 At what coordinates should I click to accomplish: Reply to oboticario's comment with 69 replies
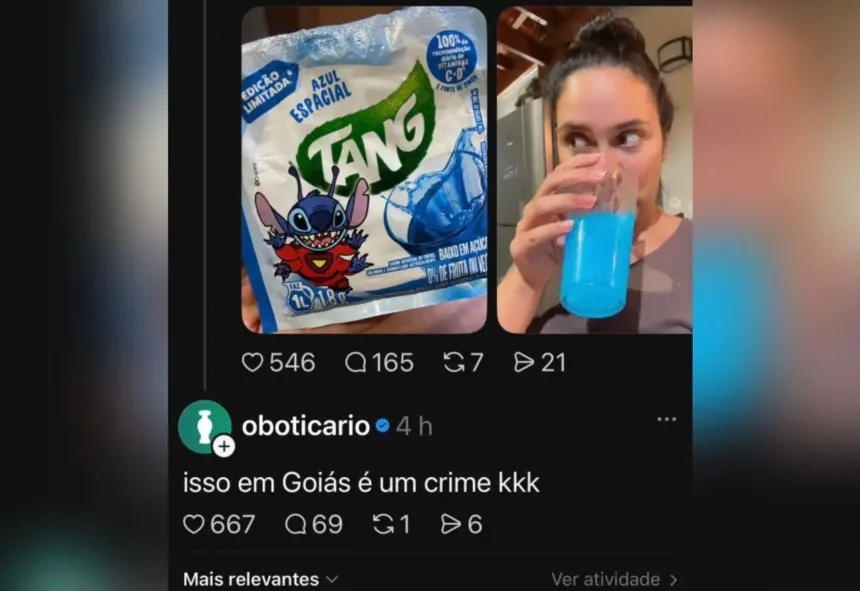[296, 524]
